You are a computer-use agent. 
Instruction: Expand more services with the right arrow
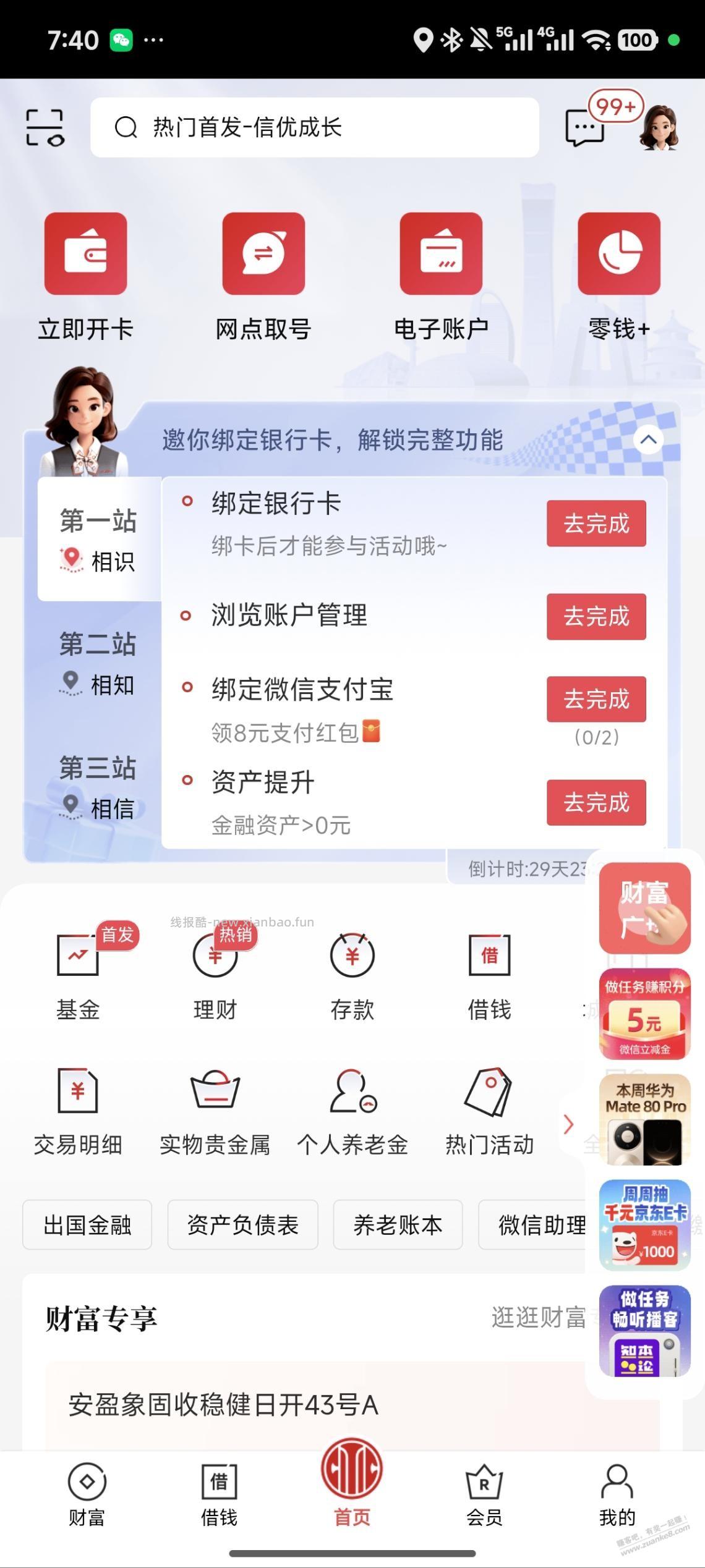point(570,1124)
